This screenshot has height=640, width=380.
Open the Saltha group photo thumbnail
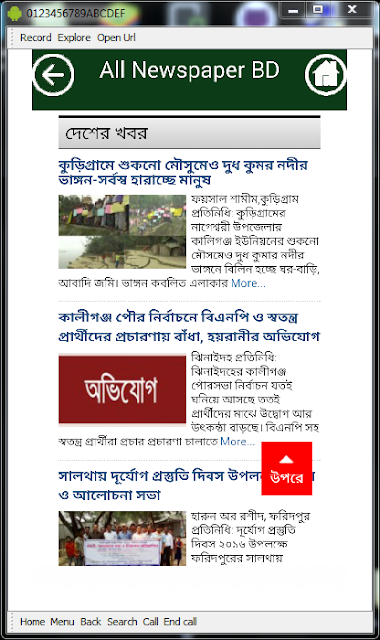(x=122, y=538)
